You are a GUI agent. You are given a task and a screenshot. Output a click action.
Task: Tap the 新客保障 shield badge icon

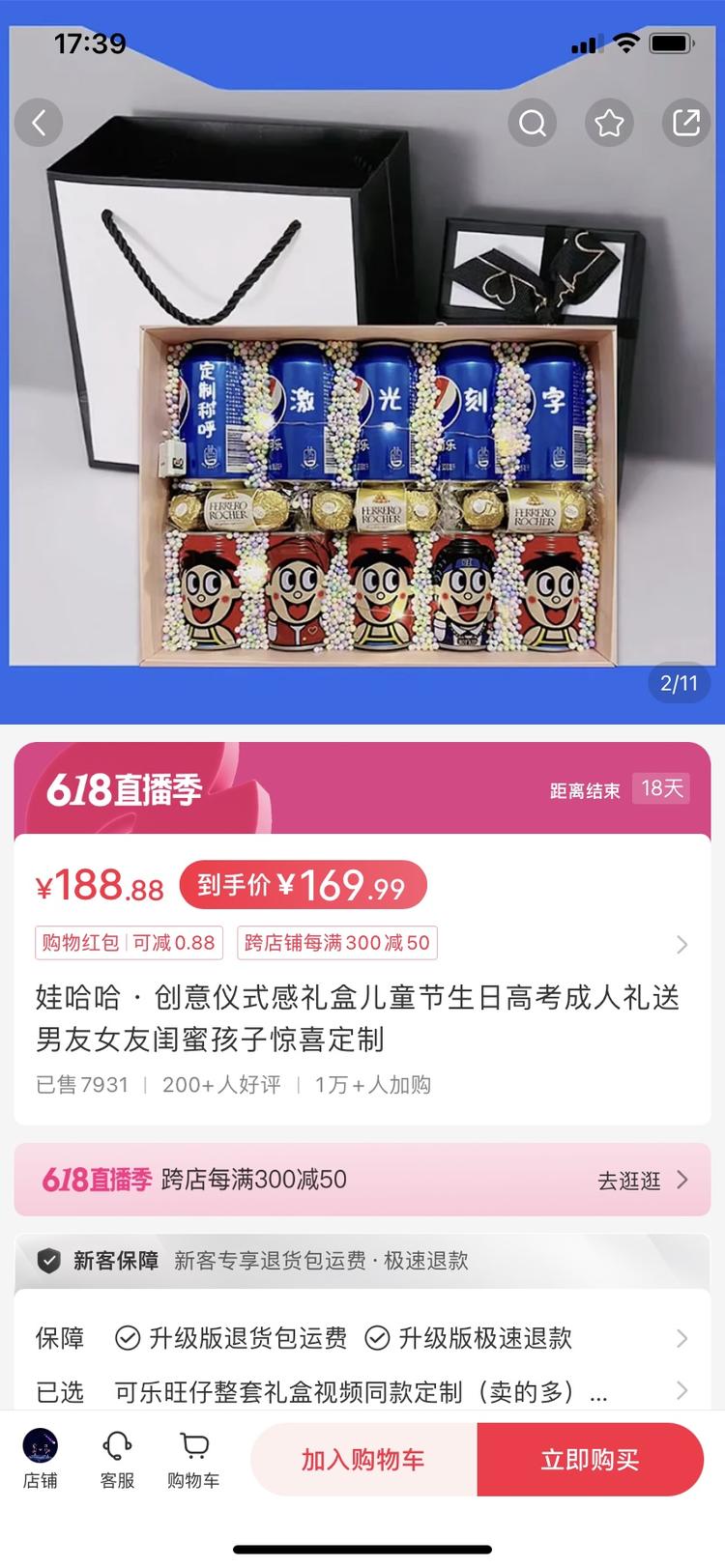[47, 1262]
